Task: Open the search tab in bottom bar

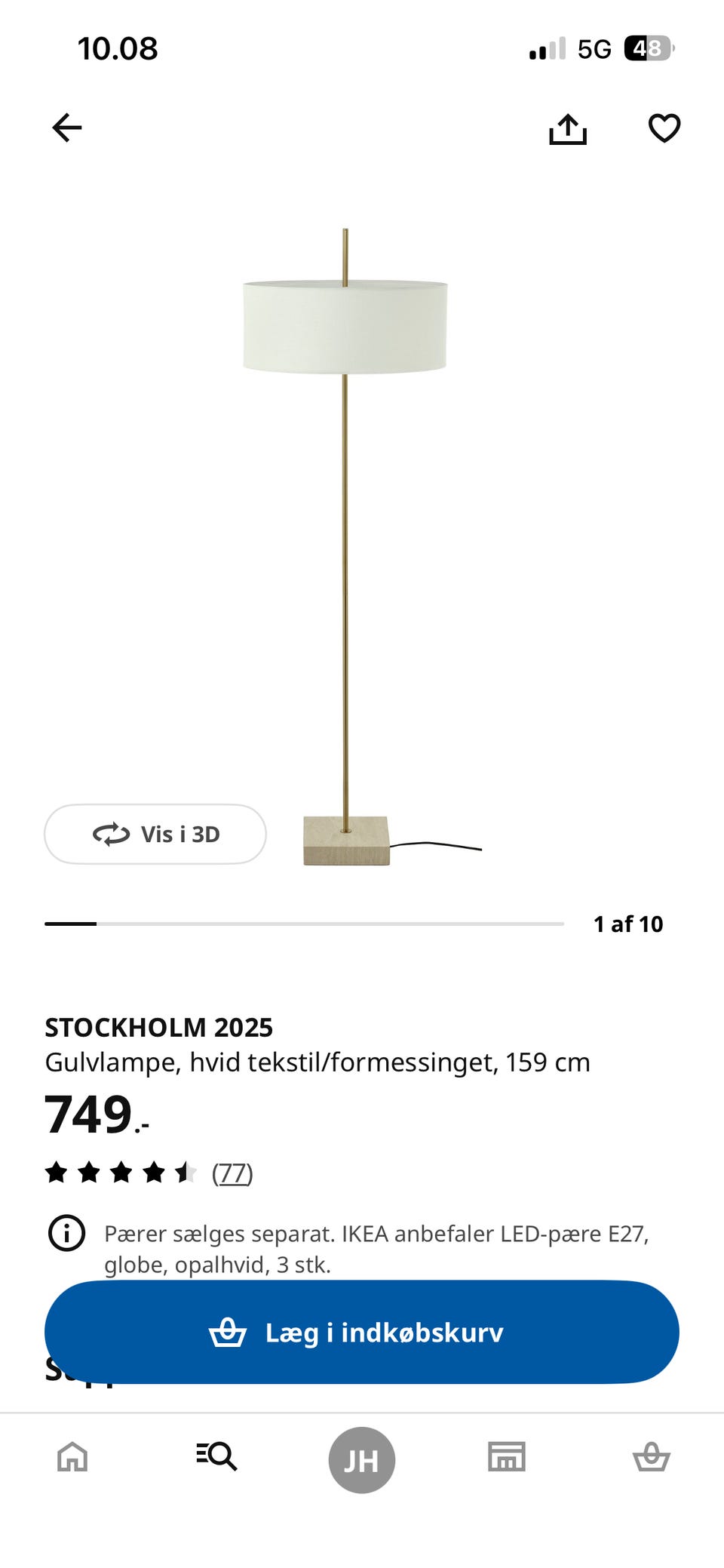Action: tap(216, 1457)
